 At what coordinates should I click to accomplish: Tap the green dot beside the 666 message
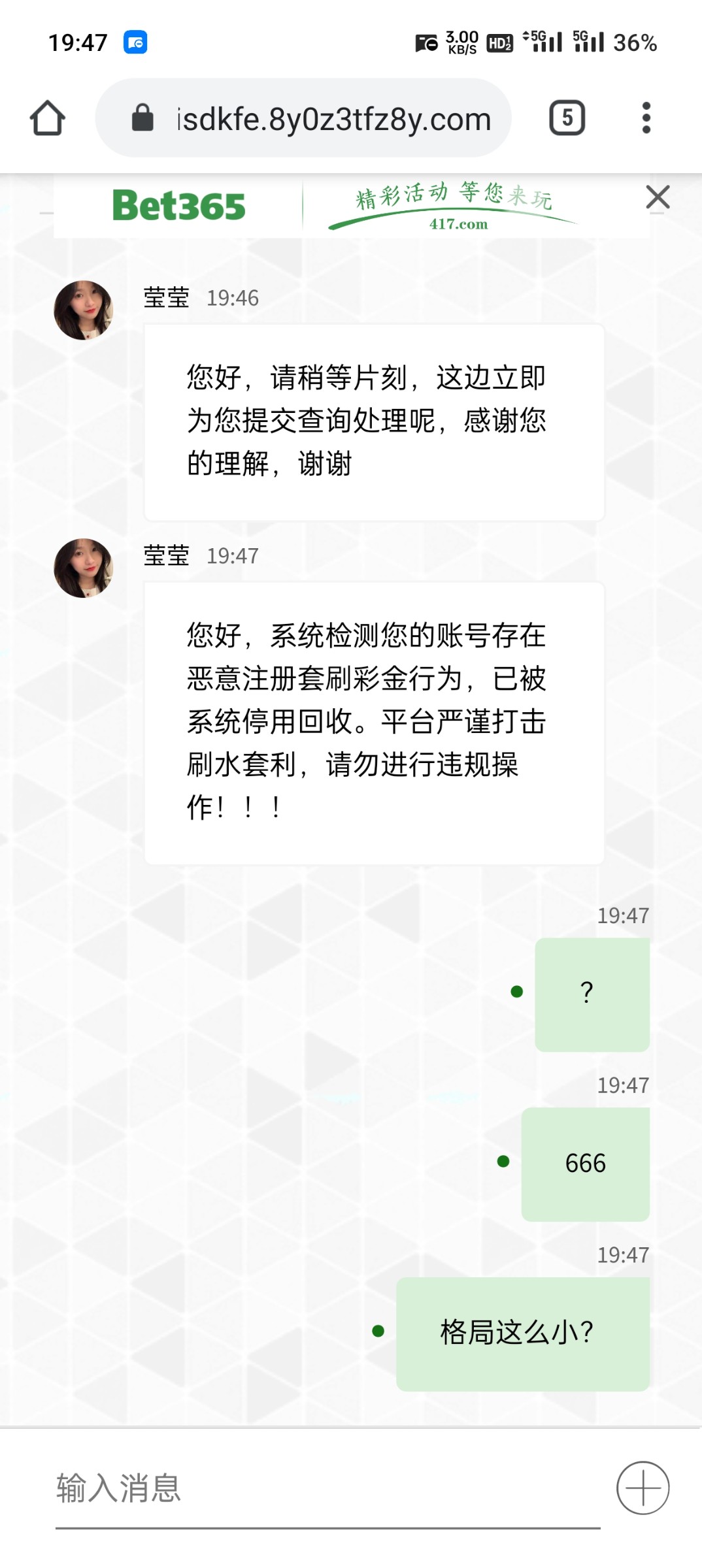[501, 1162]
